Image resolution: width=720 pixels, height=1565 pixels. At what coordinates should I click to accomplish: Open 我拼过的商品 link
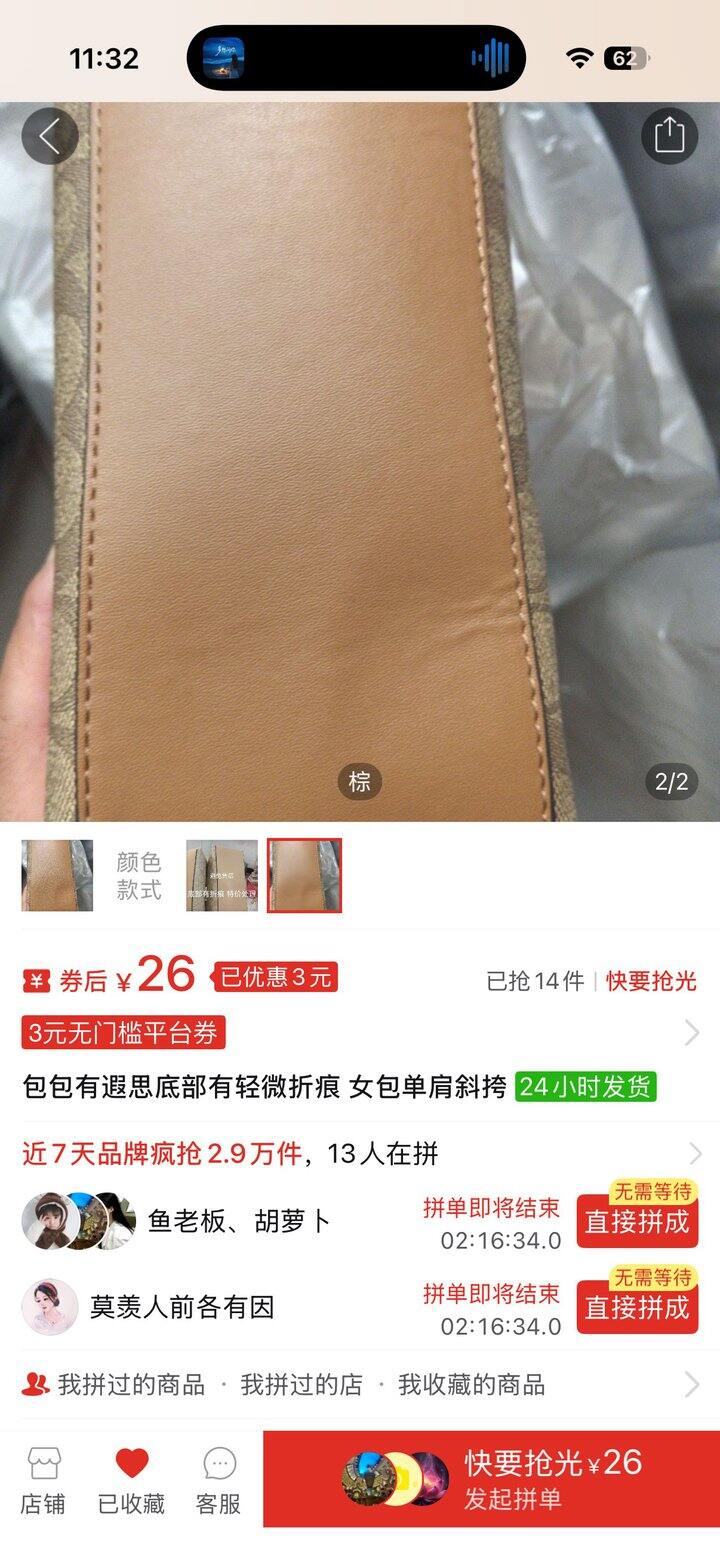coord(131,1385)
